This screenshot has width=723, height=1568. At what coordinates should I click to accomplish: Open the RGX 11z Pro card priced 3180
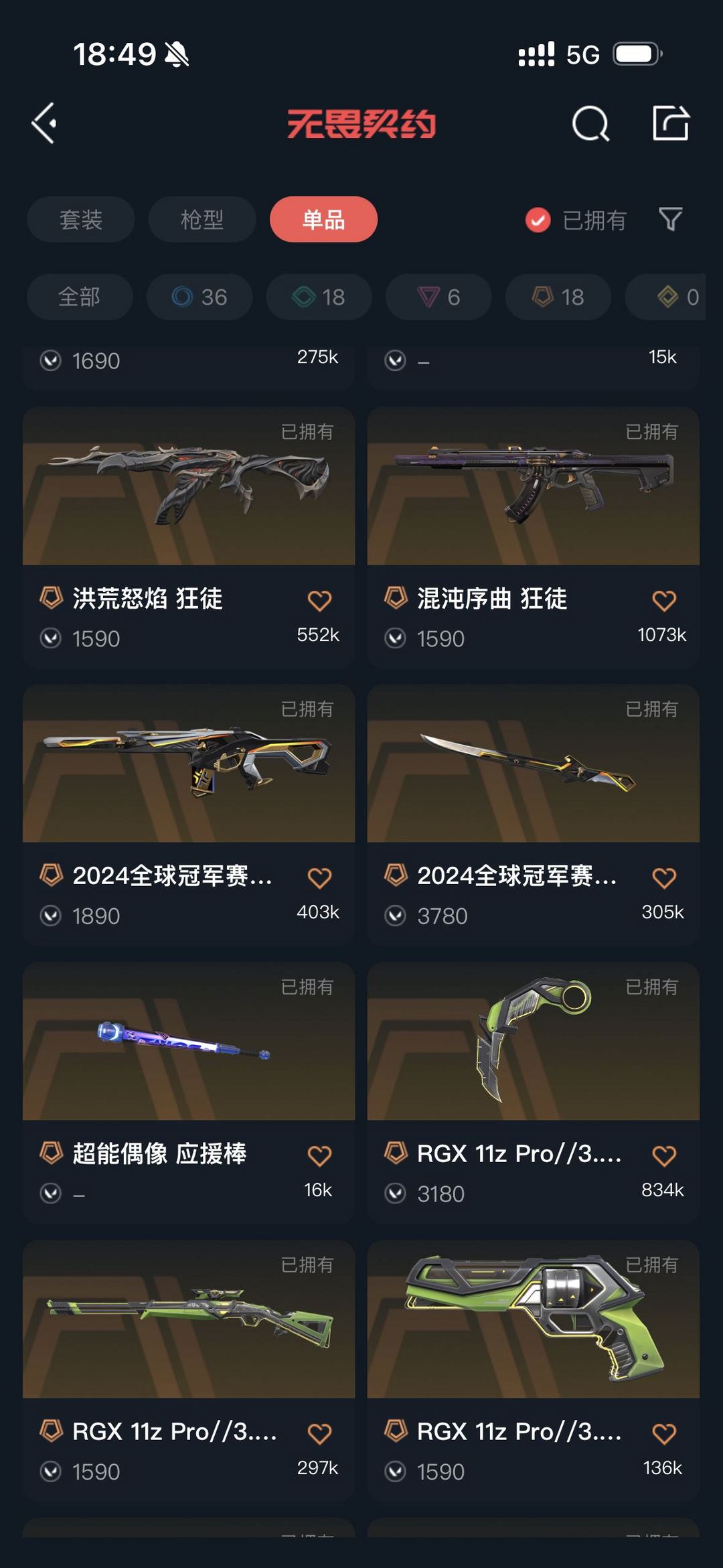point(534,1092)
